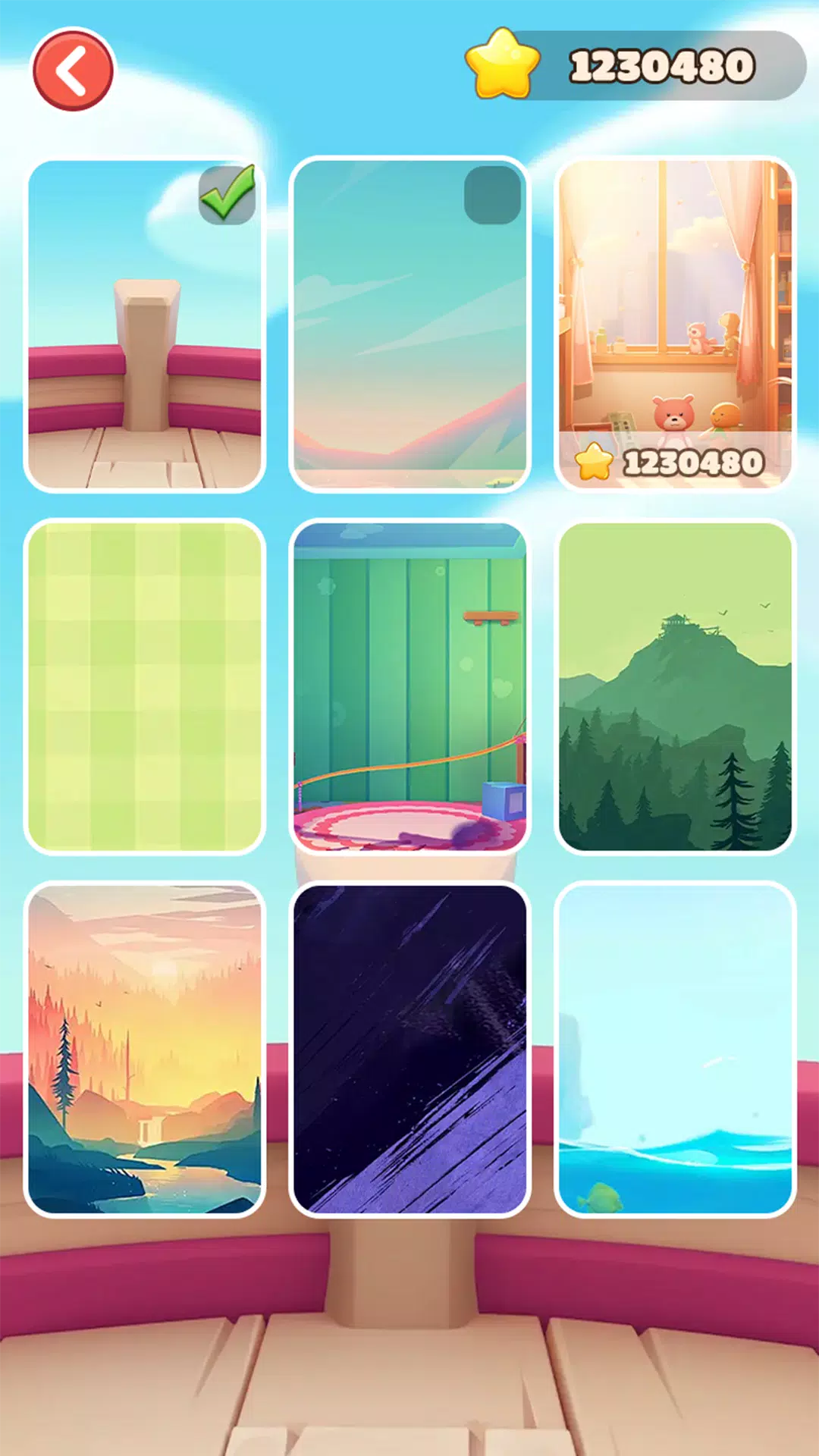
Task: Select the green playroom background
Action: [409, 686]
